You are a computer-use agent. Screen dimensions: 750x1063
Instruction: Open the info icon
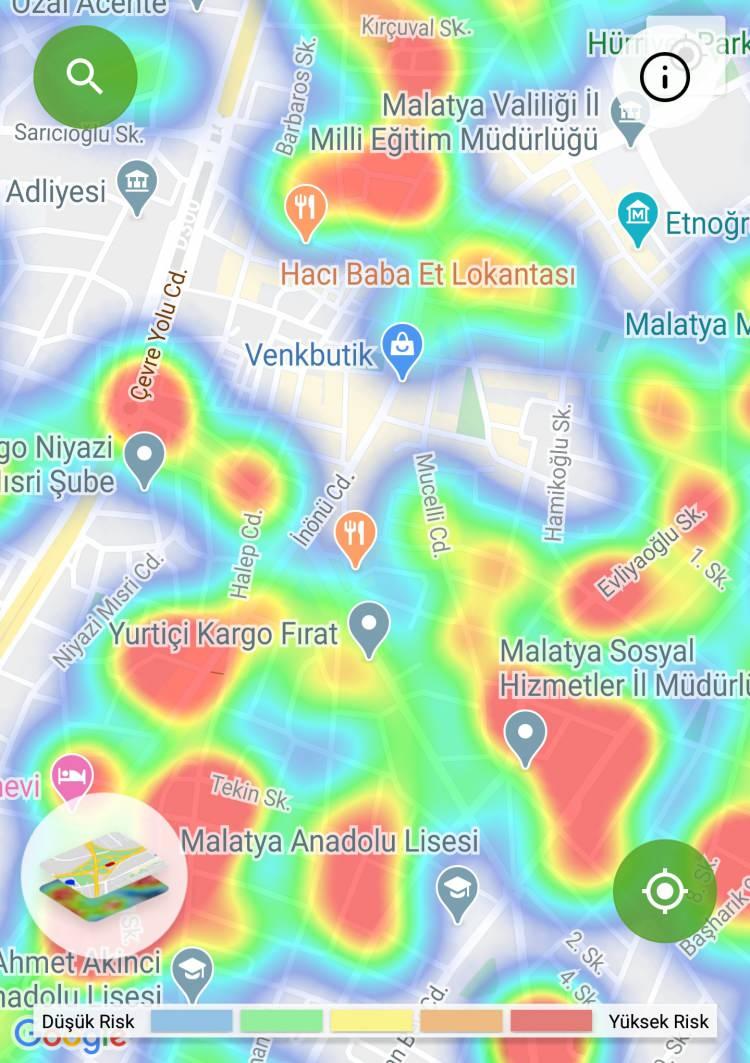tap(665, 77)
